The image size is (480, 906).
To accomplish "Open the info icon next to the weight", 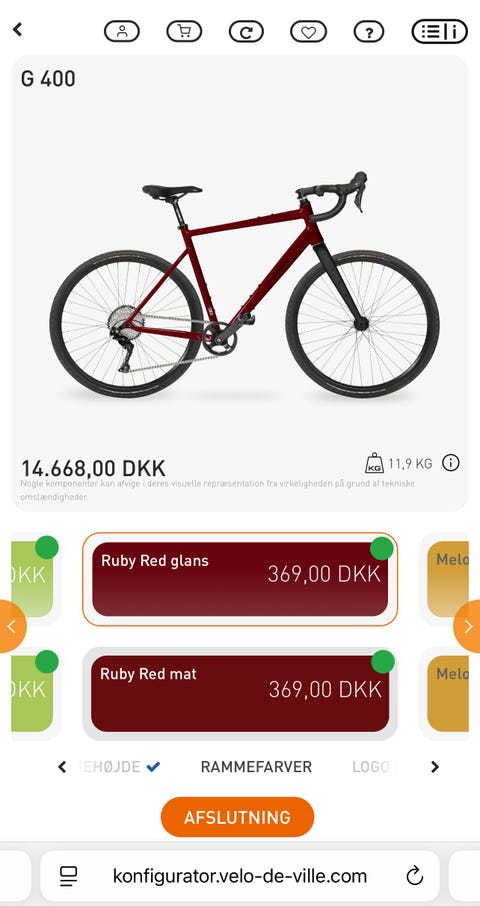I will pyautogui.click(x=451, y=463).
